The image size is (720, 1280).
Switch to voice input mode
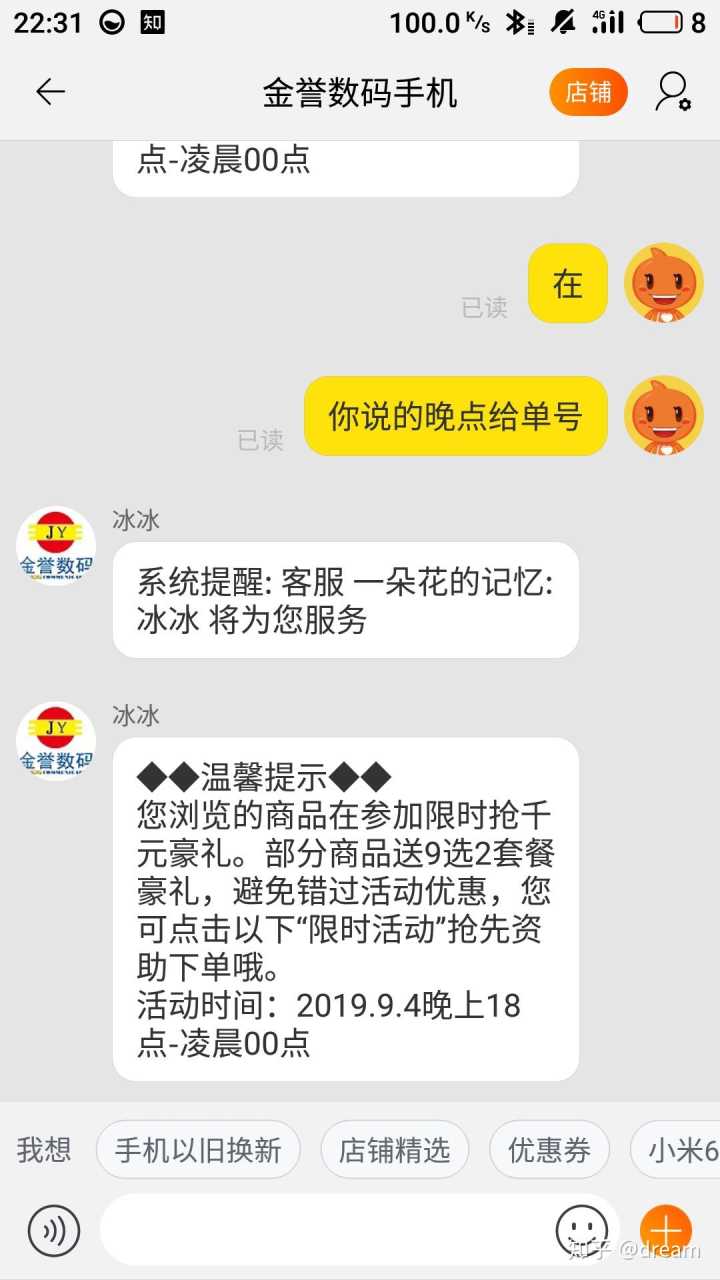53,1230
